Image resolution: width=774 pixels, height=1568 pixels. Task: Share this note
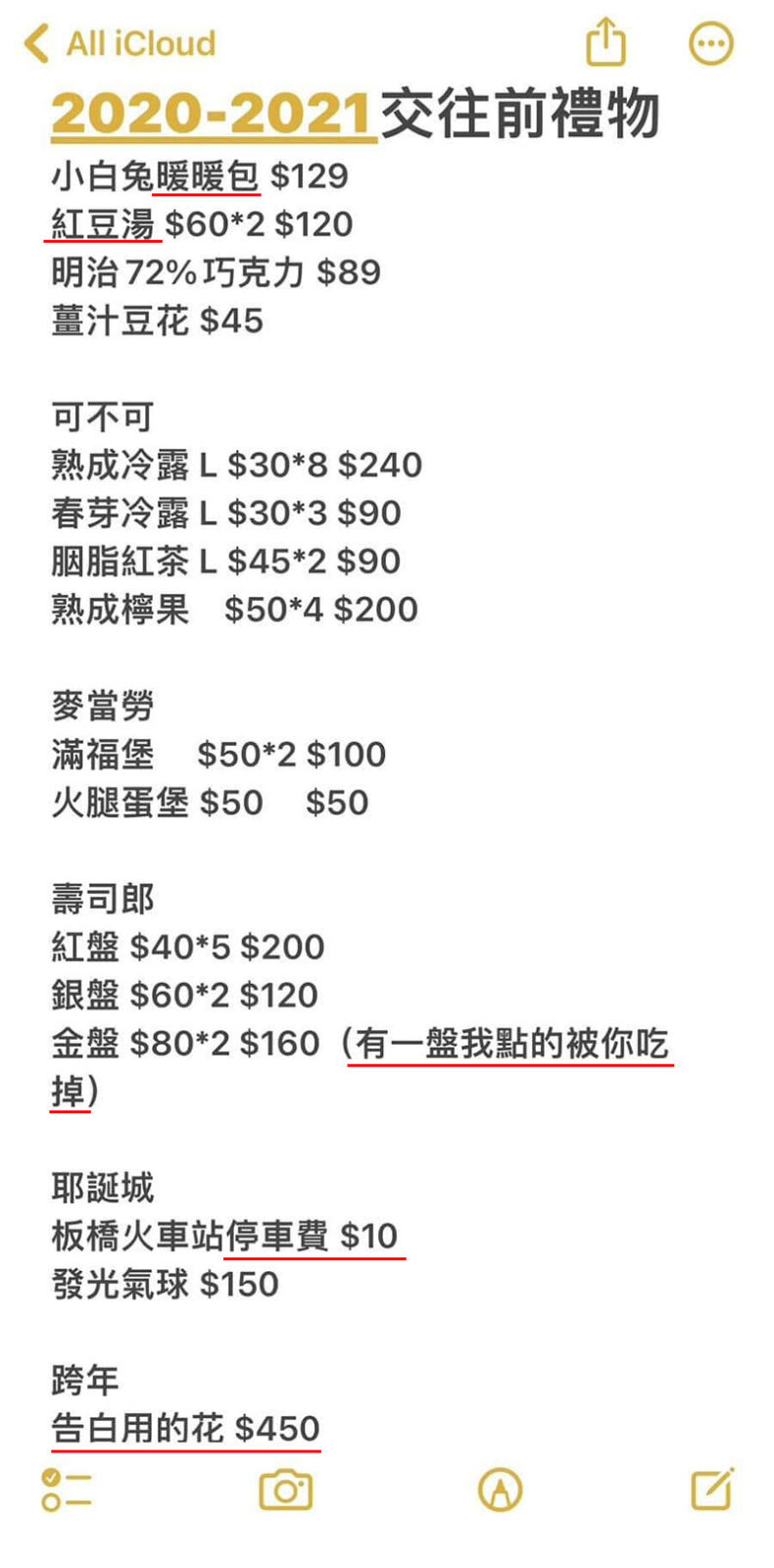[x=605, y=42]
